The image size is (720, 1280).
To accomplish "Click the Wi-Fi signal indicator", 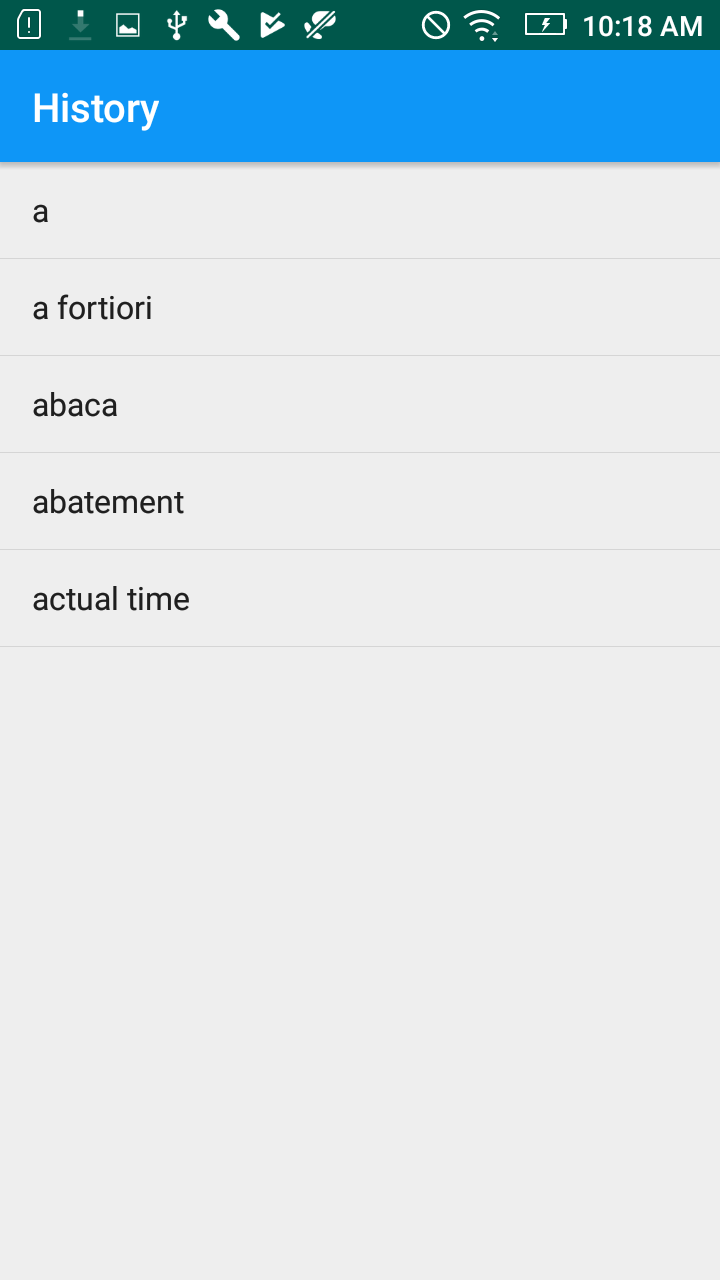I will 482,24.
